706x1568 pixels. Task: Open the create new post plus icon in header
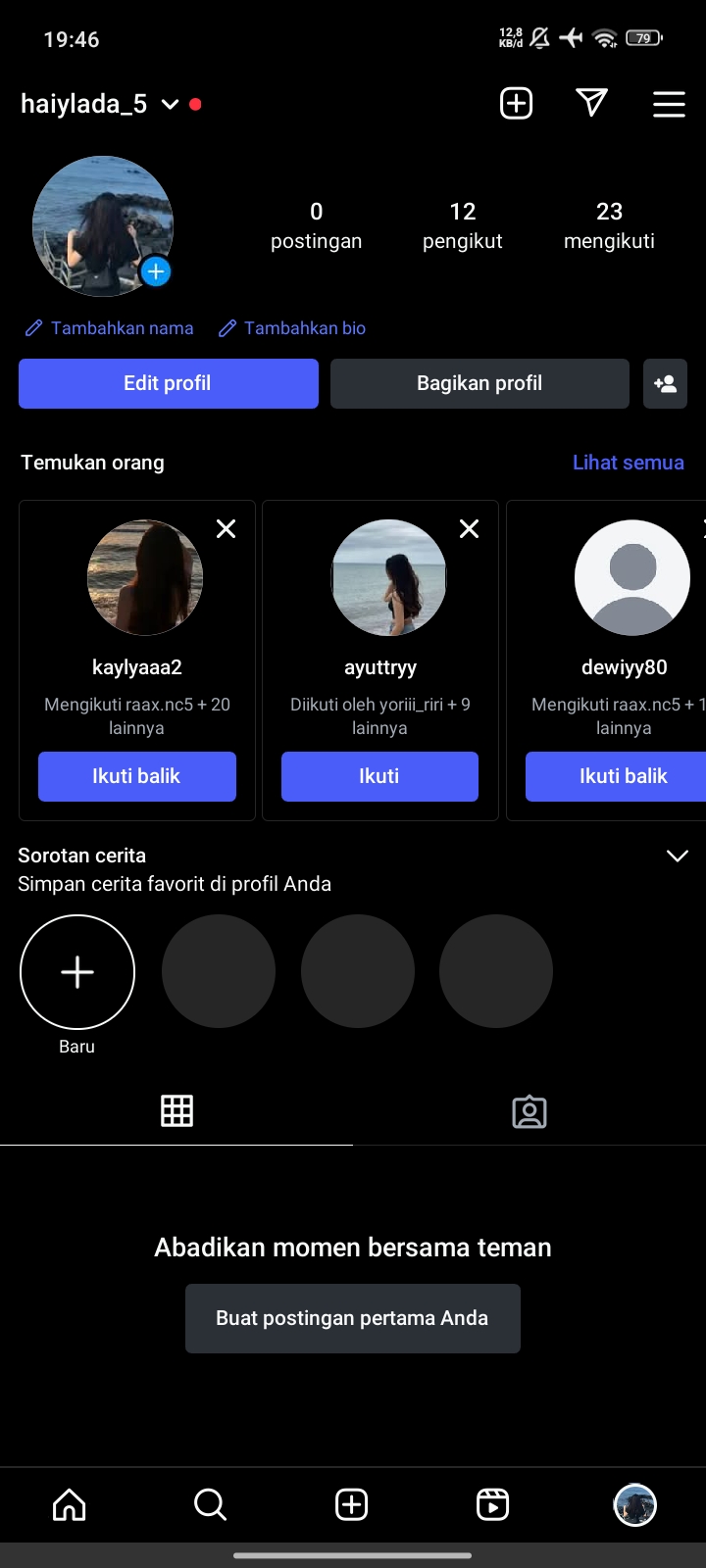(x=516, y=103)
